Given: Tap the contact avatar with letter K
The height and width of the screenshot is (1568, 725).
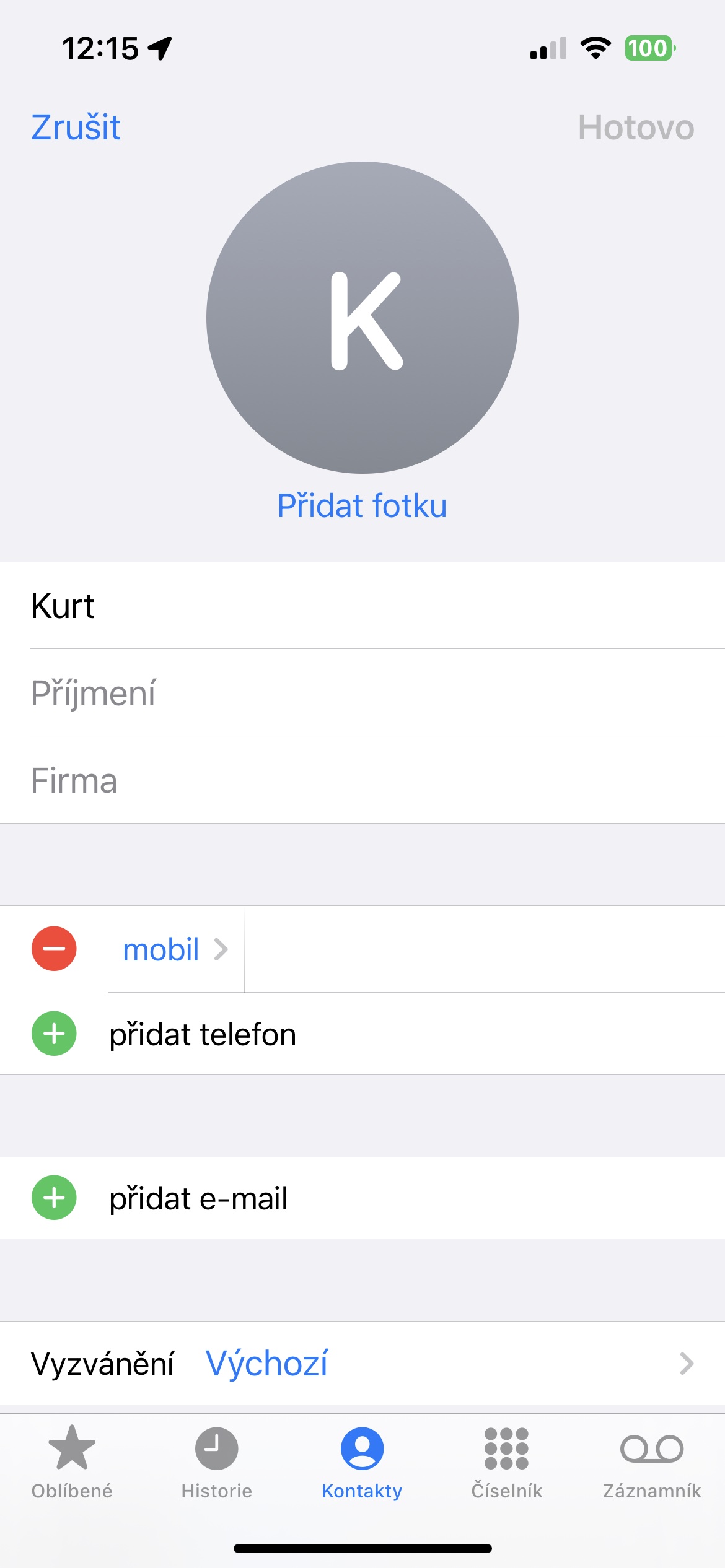Looking at the screenshot, I should pos(362,318).
